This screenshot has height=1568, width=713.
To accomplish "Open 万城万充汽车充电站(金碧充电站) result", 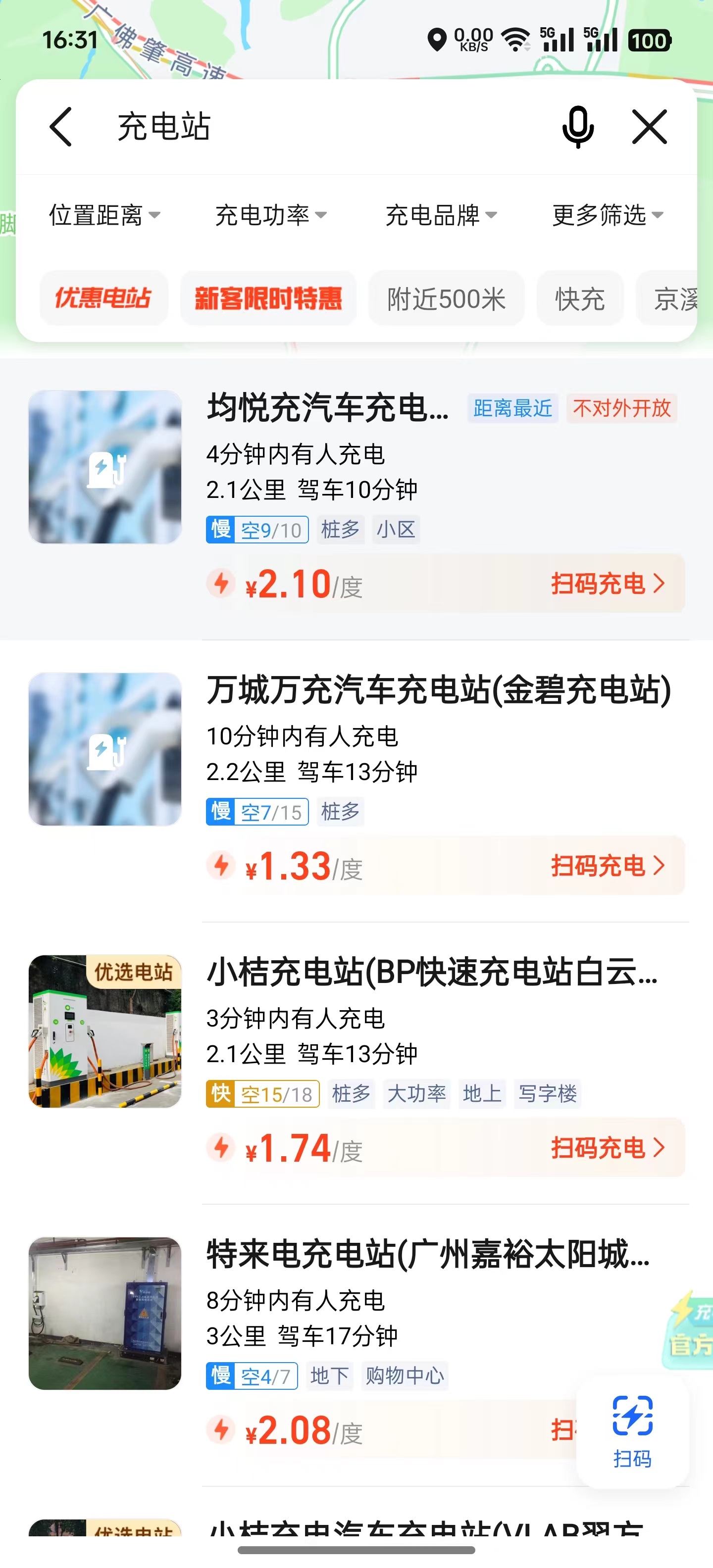I will click(x=438, y=690).
